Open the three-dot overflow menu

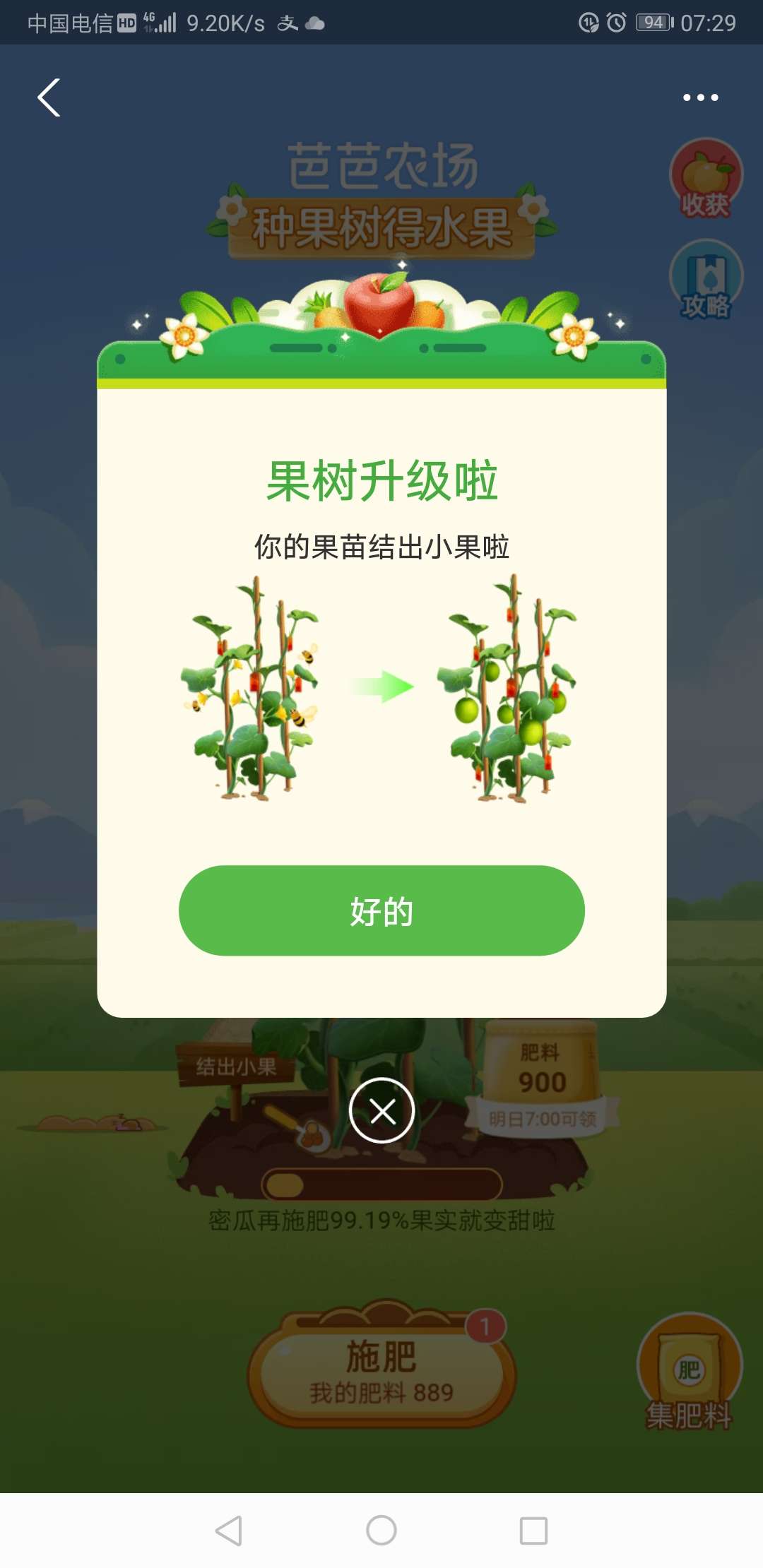point(701,97)
